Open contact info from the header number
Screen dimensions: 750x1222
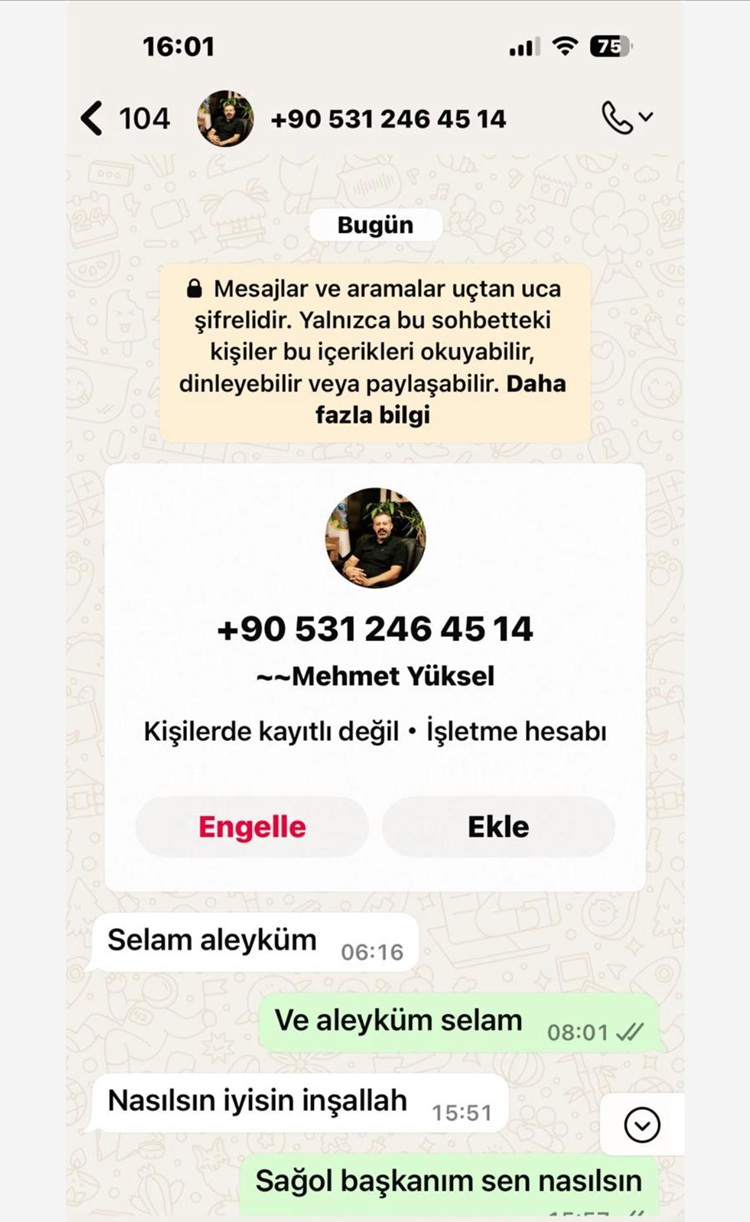[388, 119]
